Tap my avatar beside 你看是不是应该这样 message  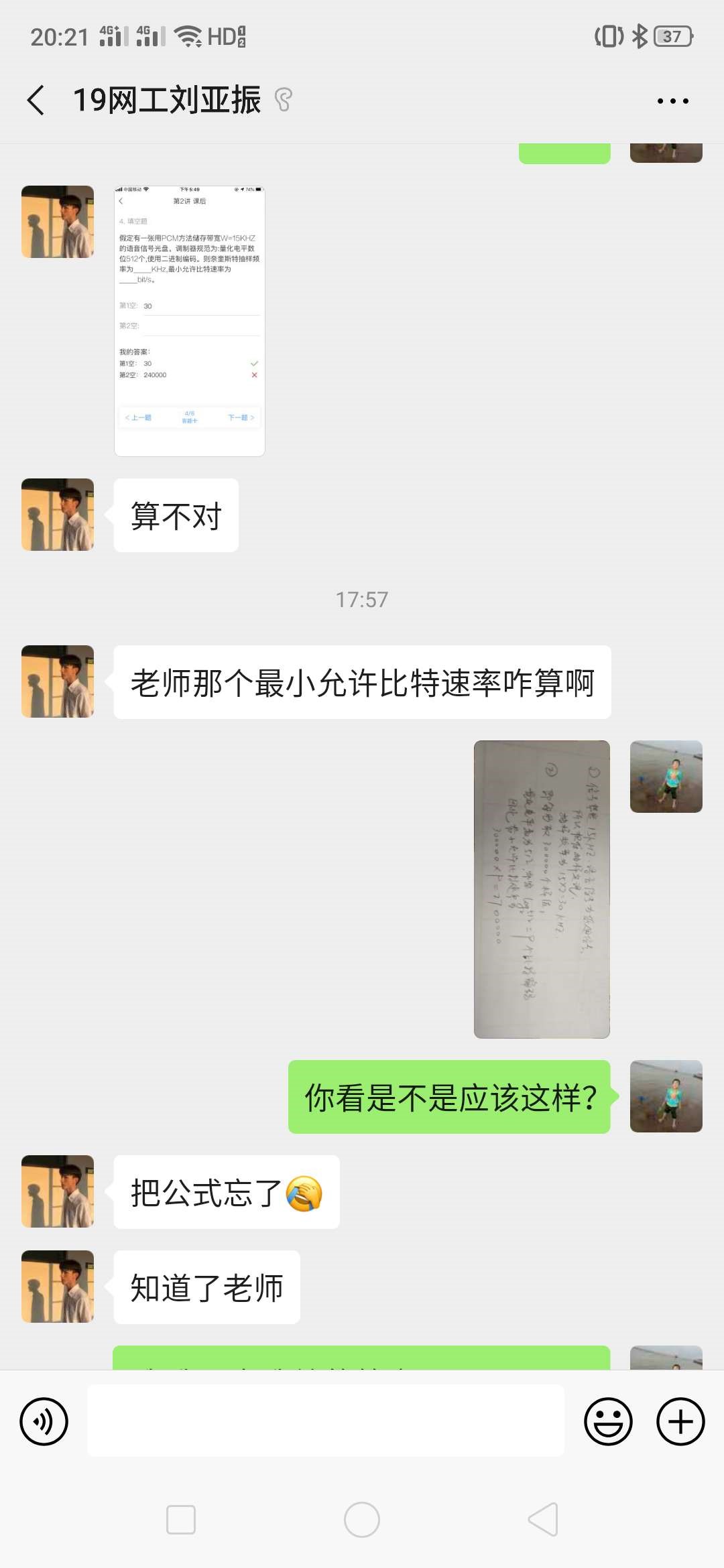coord(666,1096)
